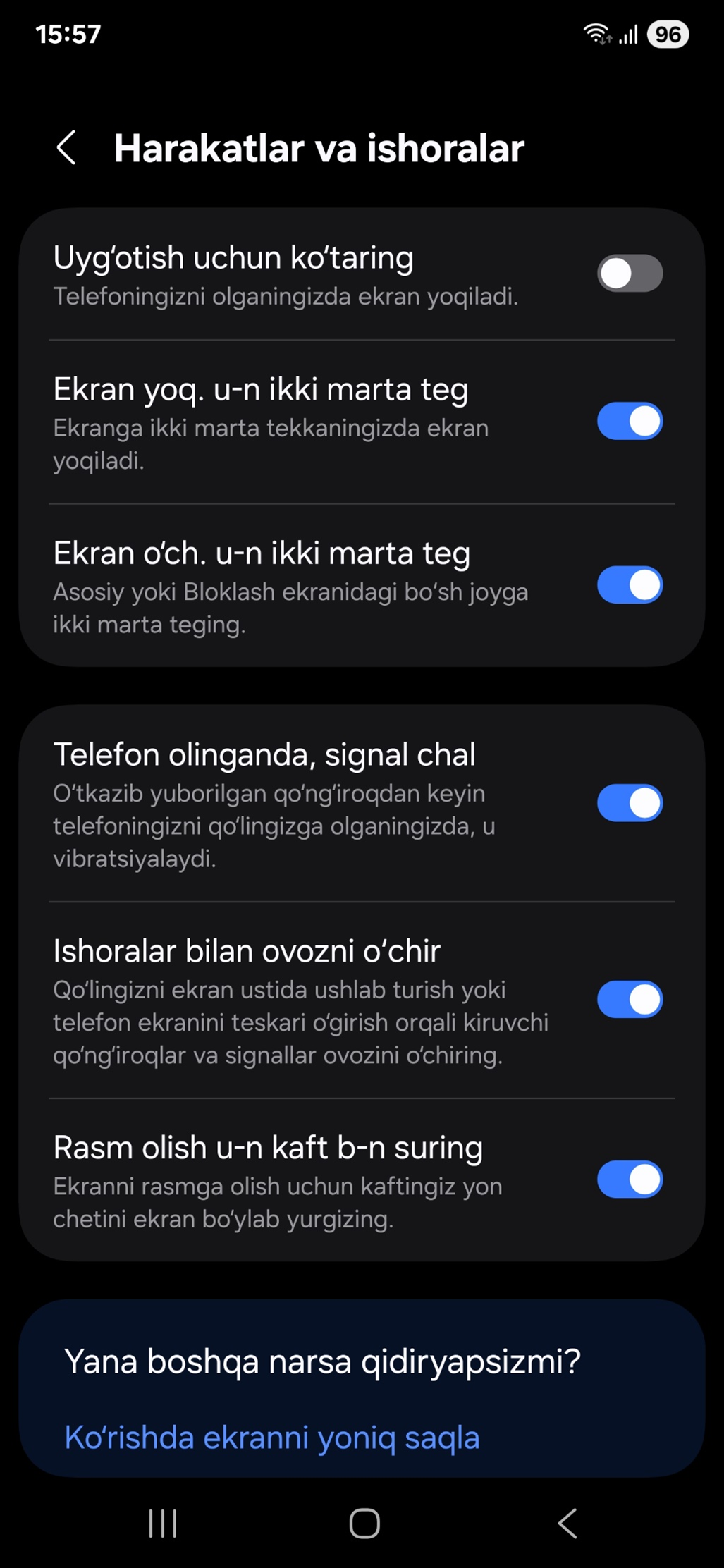Select the 'Harakatlar va ishoralar' title
This screenshot has height=1568, width=724.
(x=319, y=148)
